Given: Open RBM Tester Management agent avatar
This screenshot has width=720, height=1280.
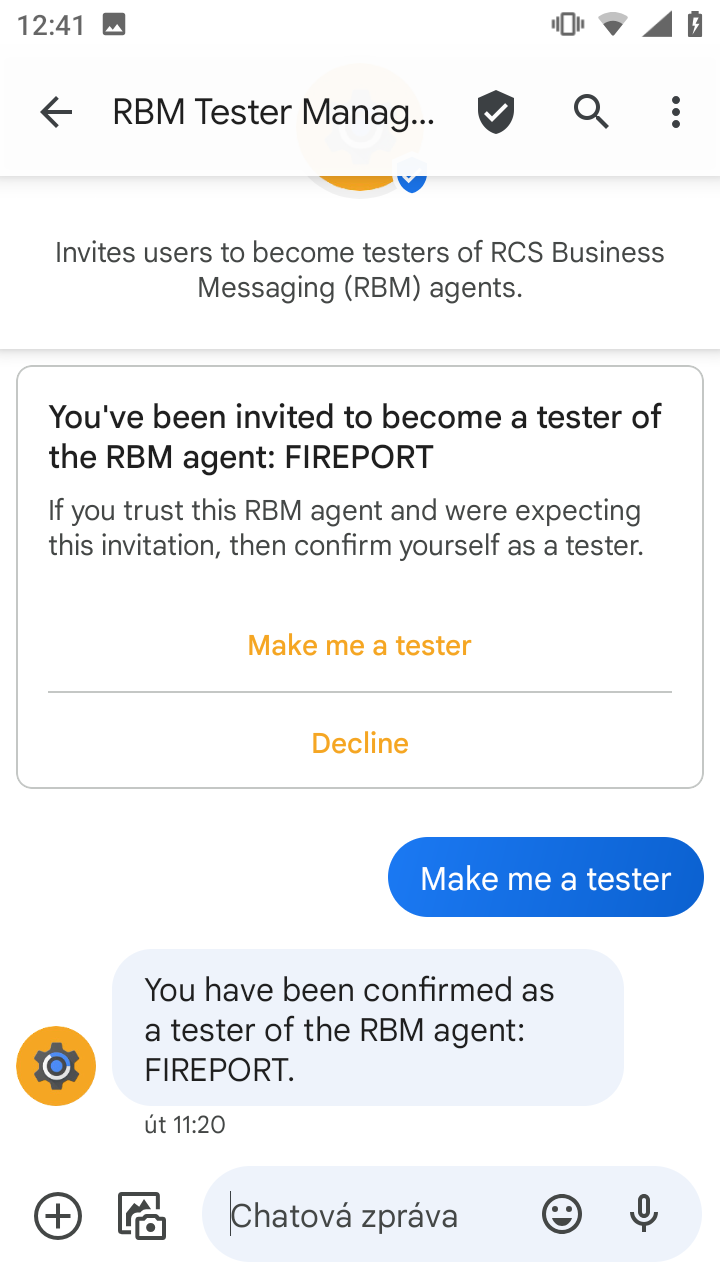Looking at the screenshot, I should click(x=56, y=1066).
